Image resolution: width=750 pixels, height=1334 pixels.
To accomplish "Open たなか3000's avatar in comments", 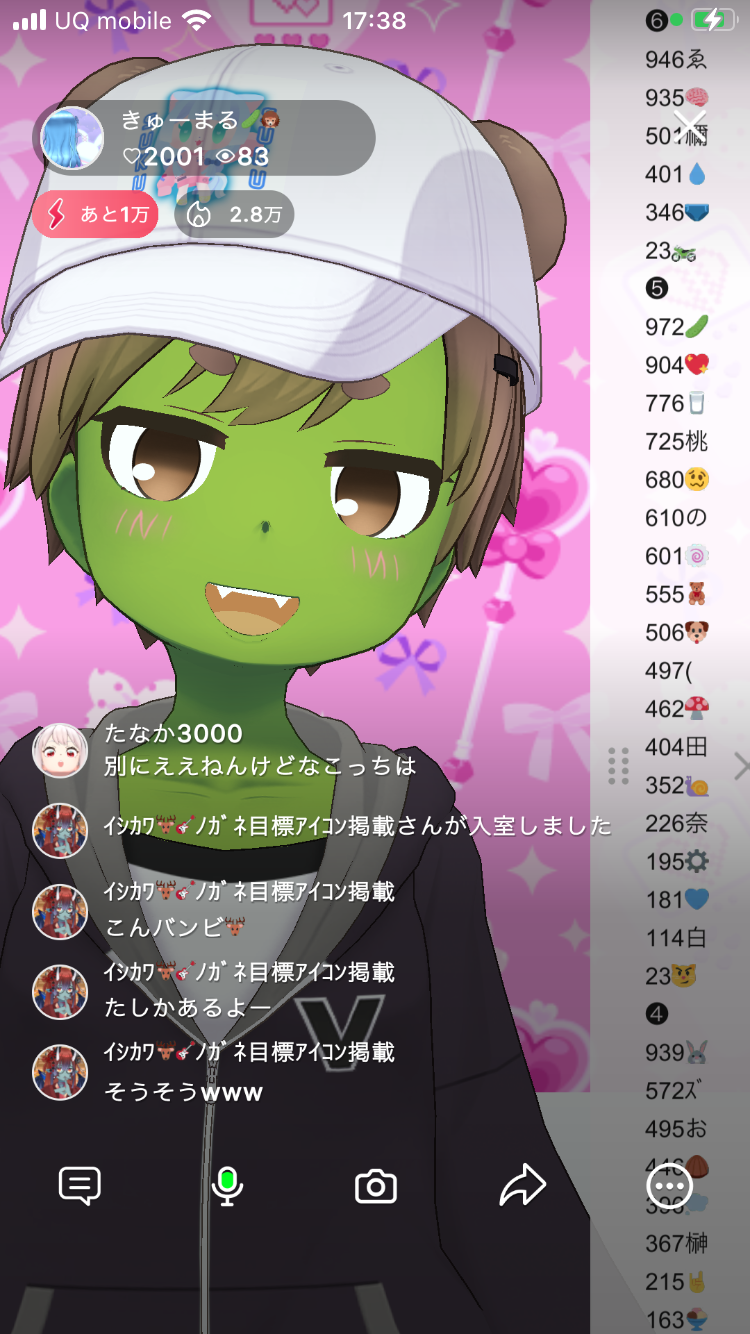I will [x=60, y=750].
